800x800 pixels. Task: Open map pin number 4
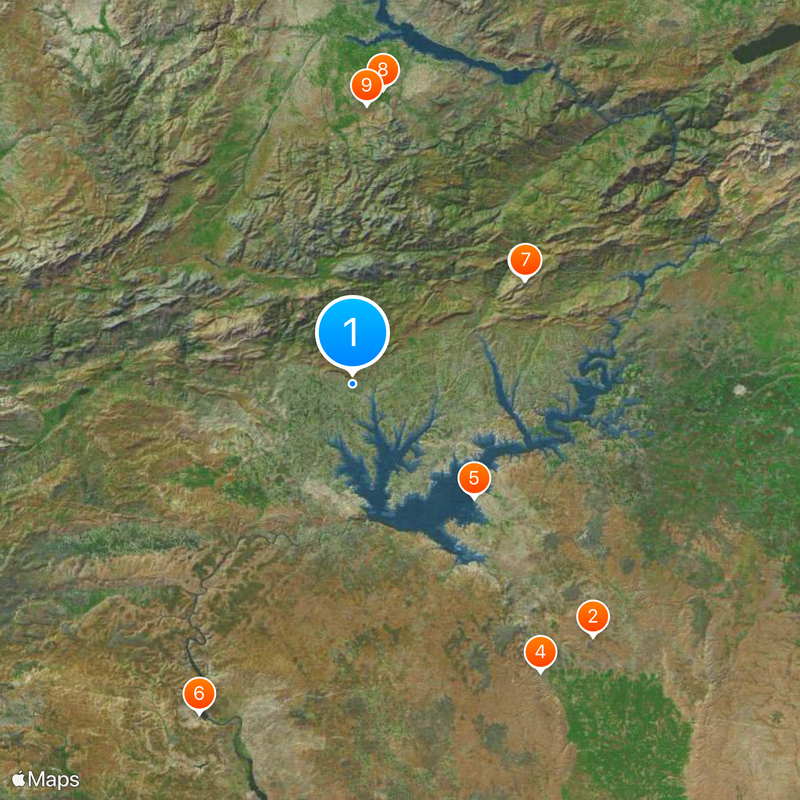[540, 652]
